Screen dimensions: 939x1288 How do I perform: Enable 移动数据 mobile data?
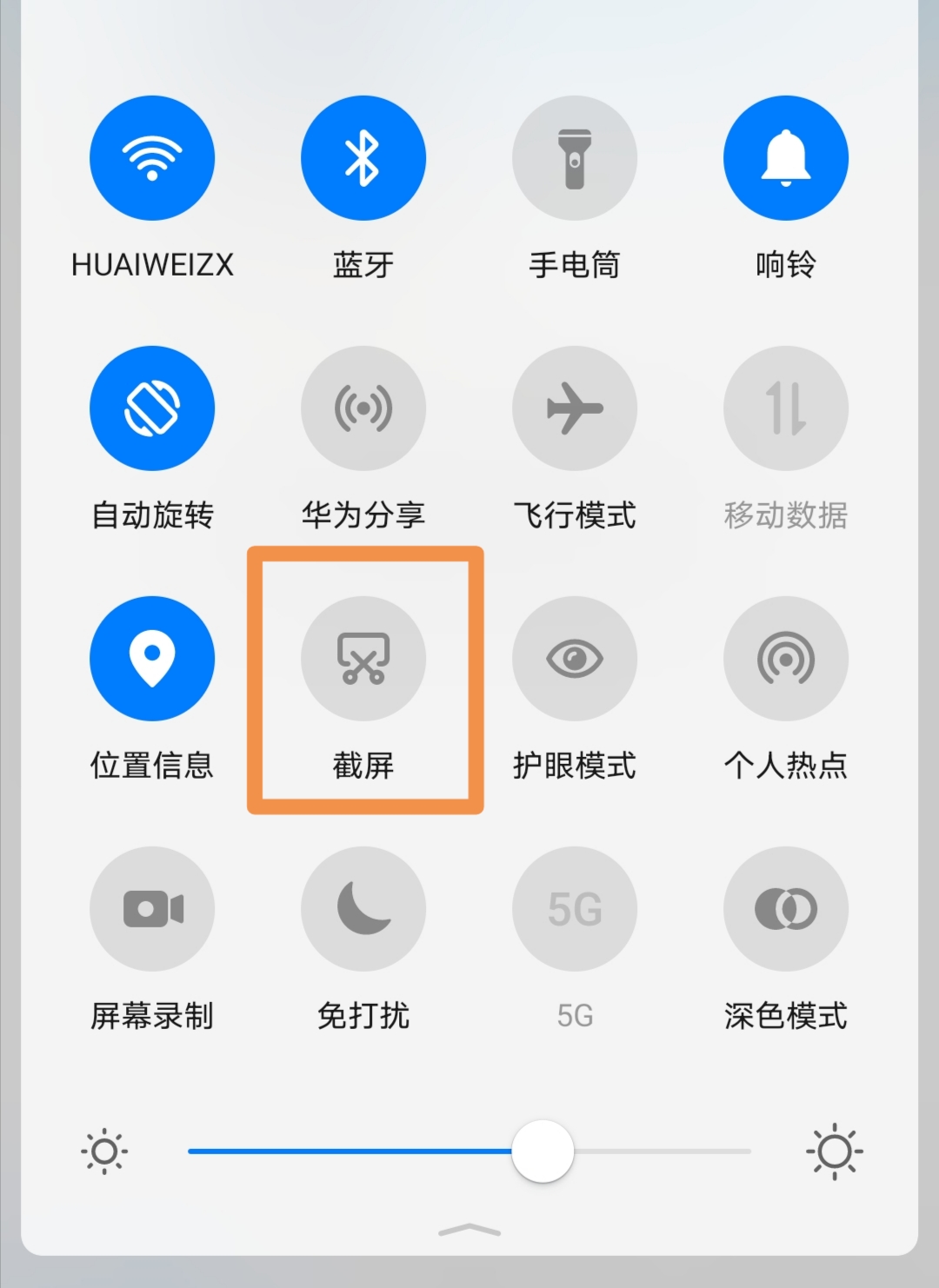[786, 408]
